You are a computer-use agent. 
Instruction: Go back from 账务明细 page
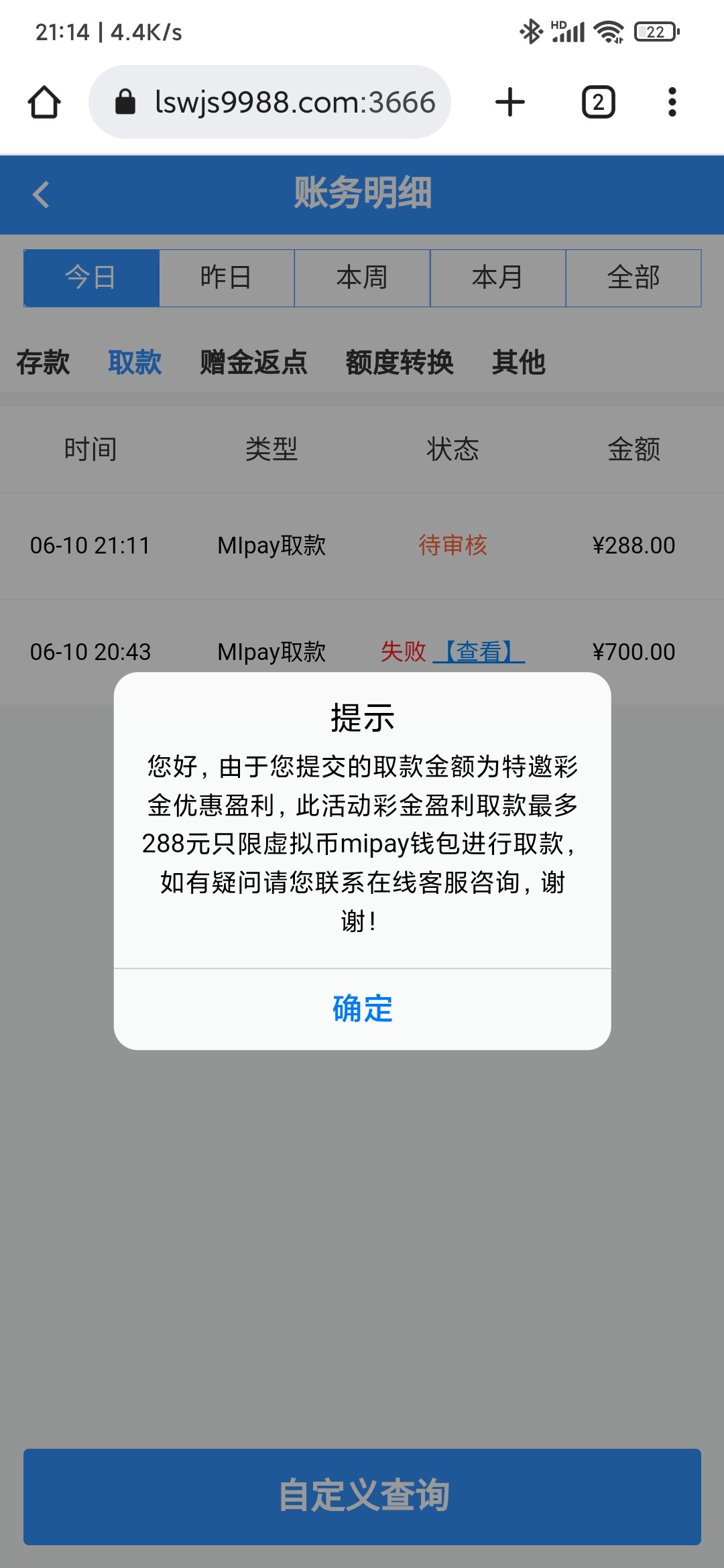42,195
